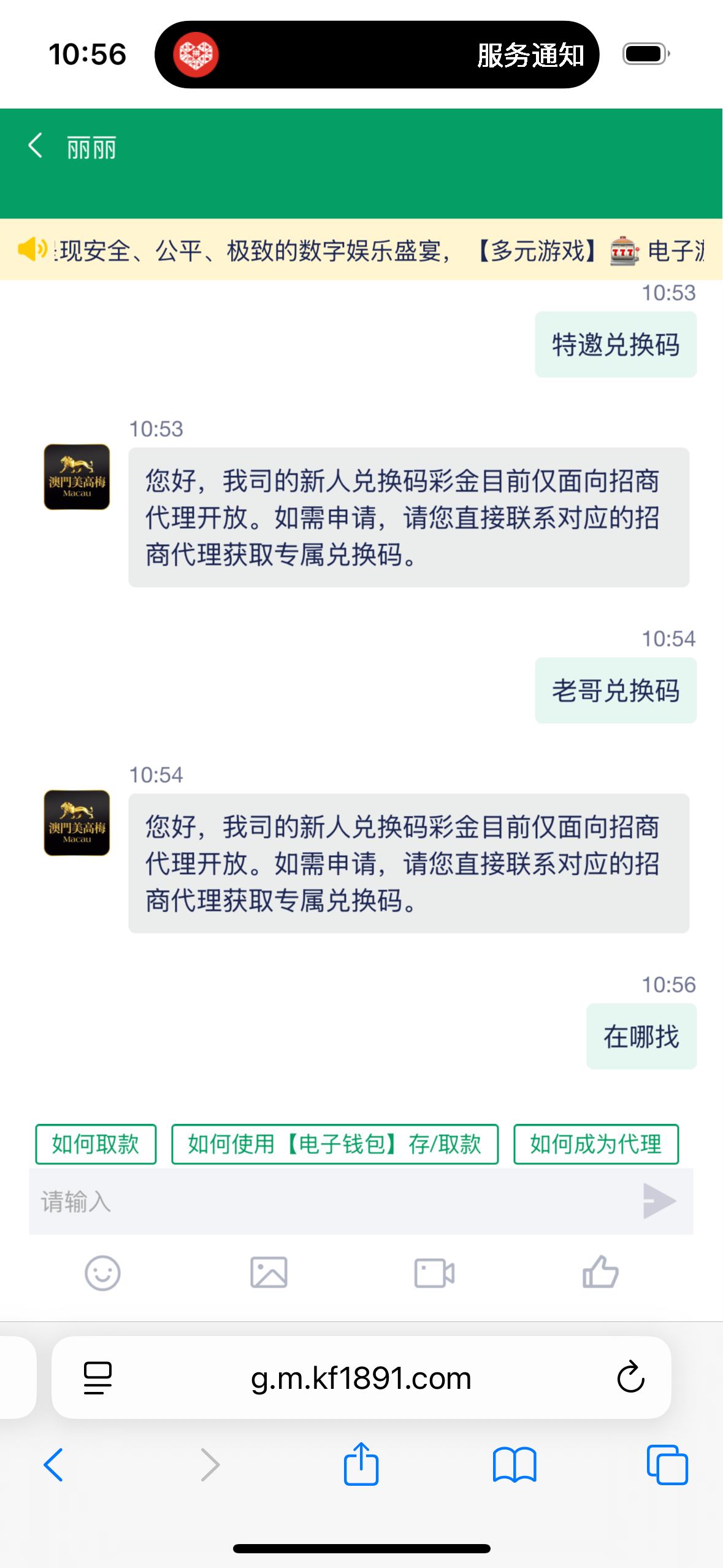Send the typed message
The width and height of the screenshot is (723, 1568).
point(659,1201)
